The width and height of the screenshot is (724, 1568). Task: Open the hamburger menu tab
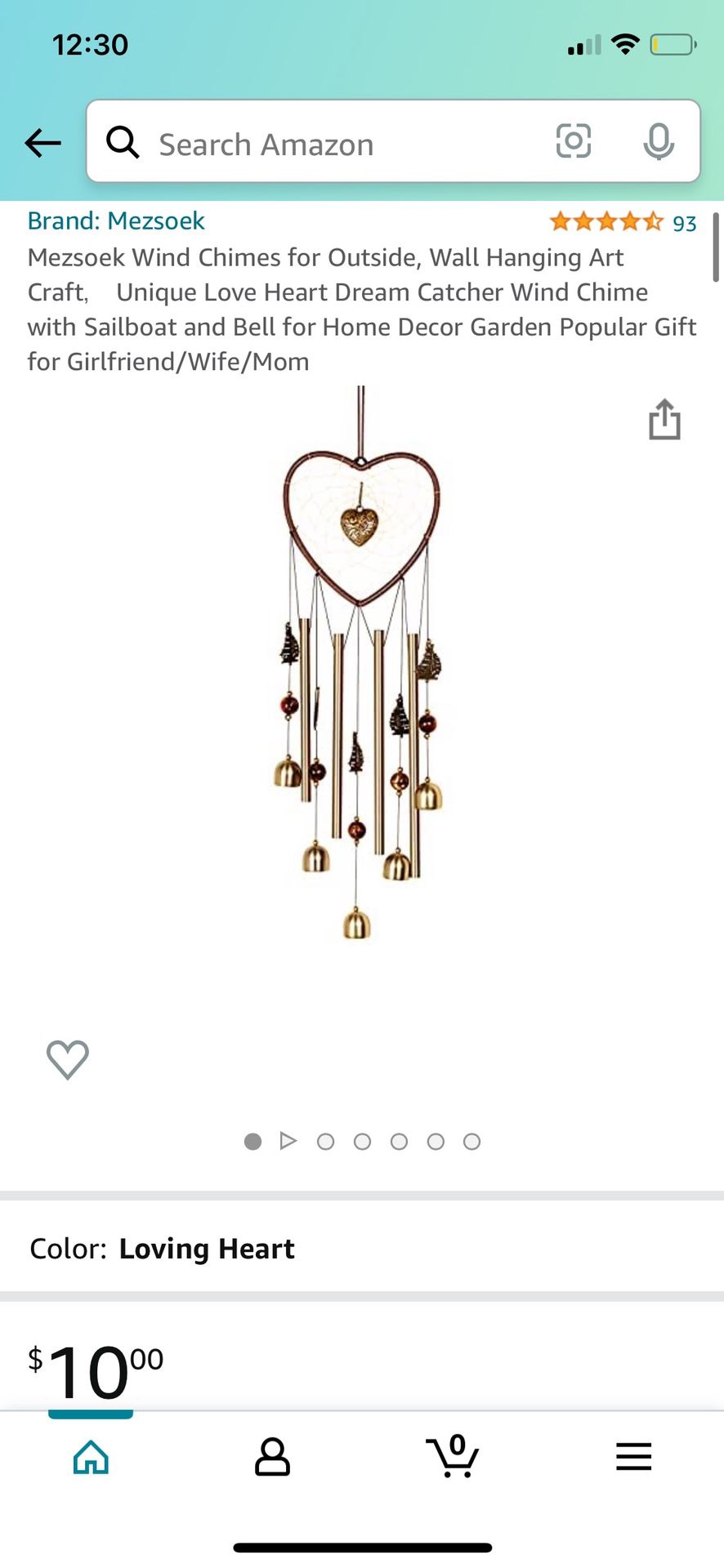click(x=633, y=1456)
